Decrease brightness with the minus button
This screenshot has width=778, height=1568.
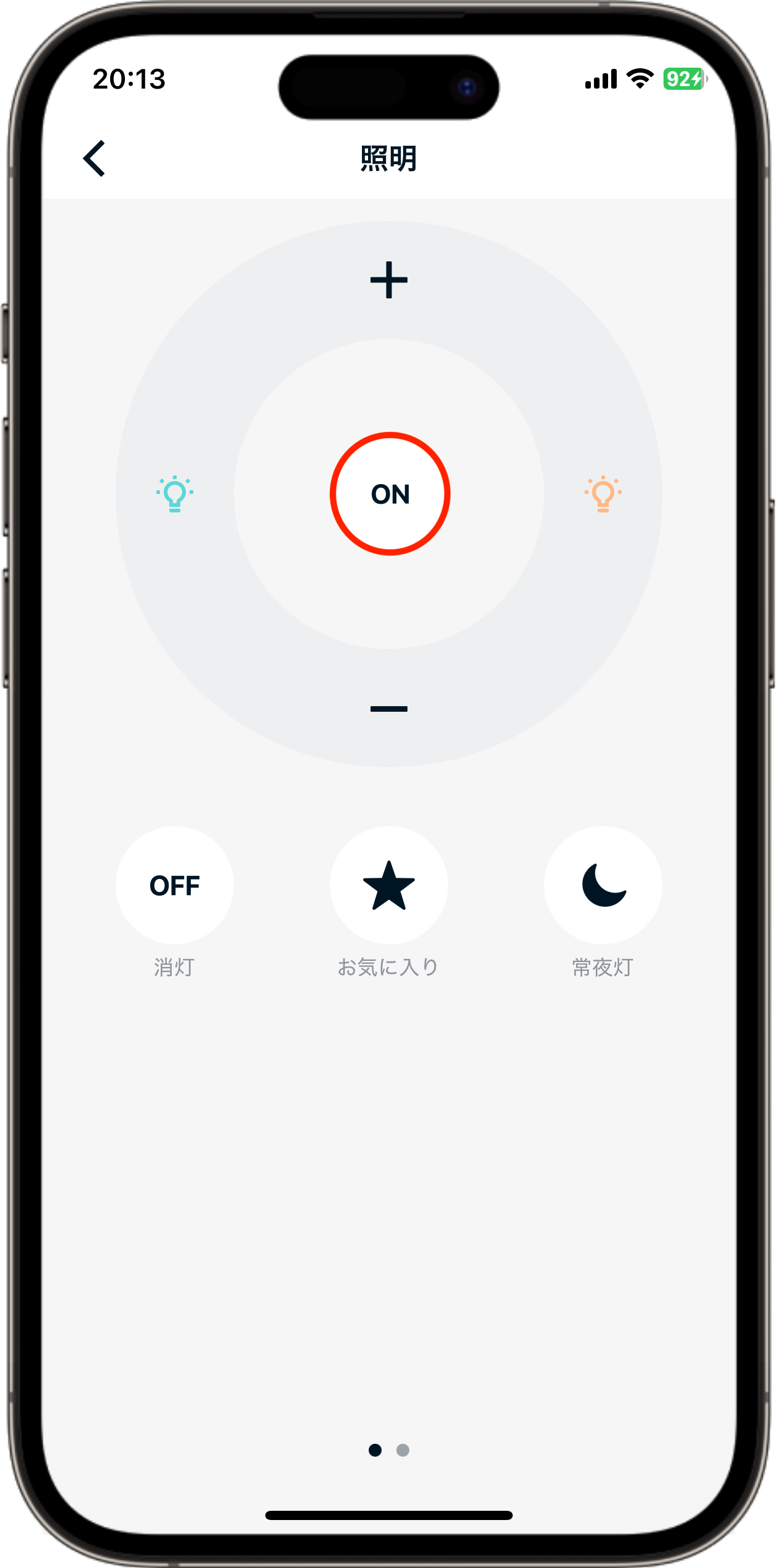[389, 709]
